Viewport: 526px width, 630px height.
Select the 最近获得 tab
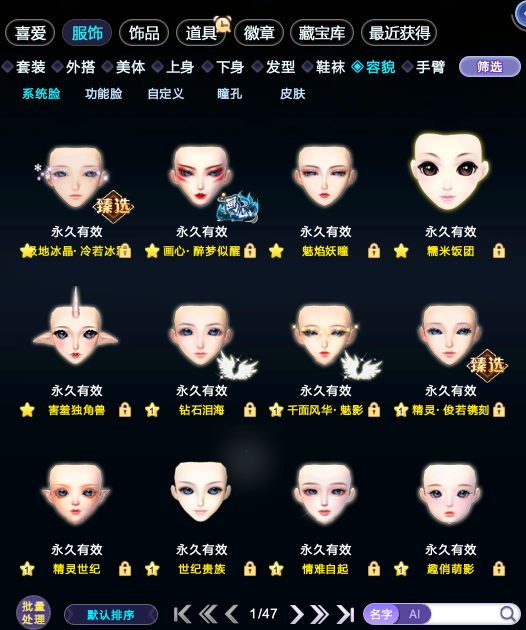click(399, 33)
